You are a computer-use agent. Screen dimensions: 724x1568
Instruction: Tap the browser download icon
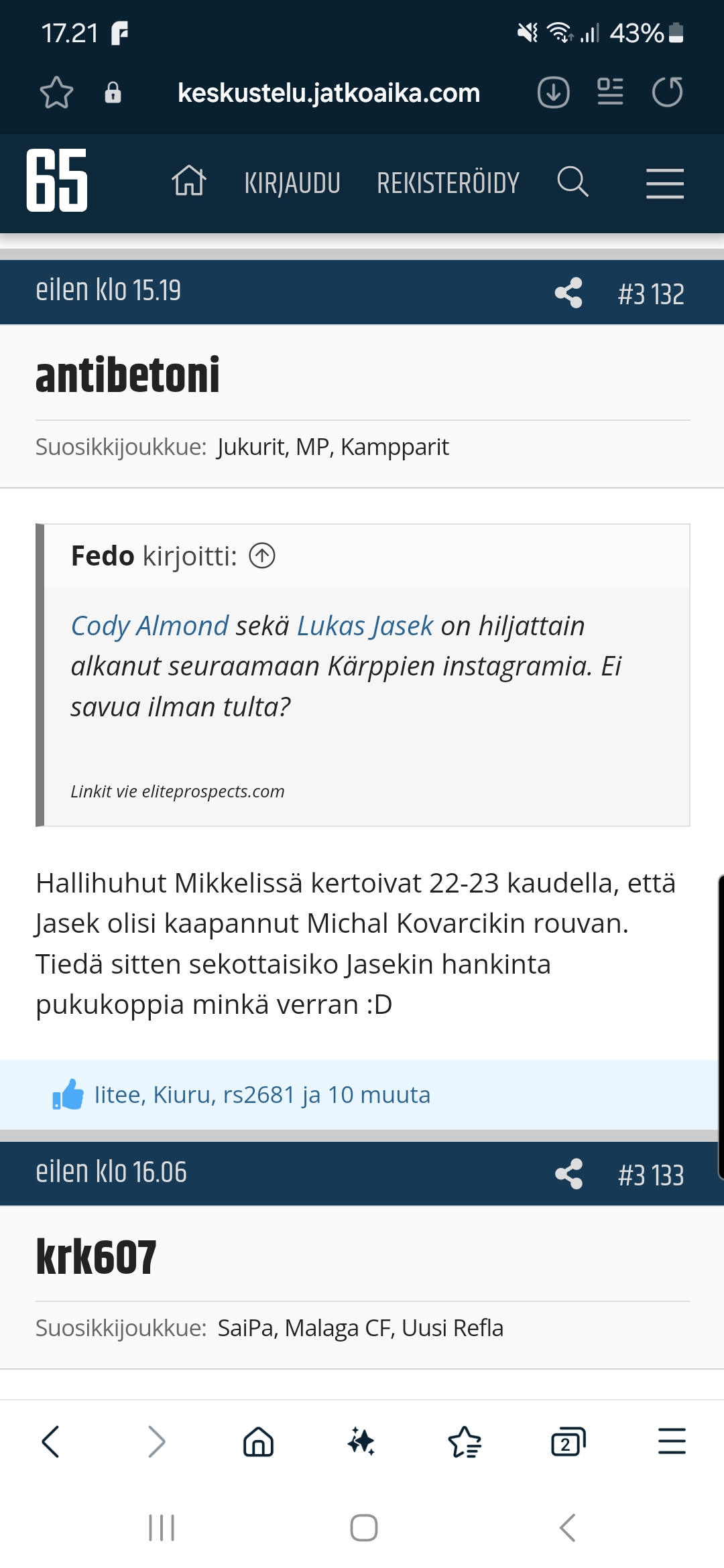point(553,92)
